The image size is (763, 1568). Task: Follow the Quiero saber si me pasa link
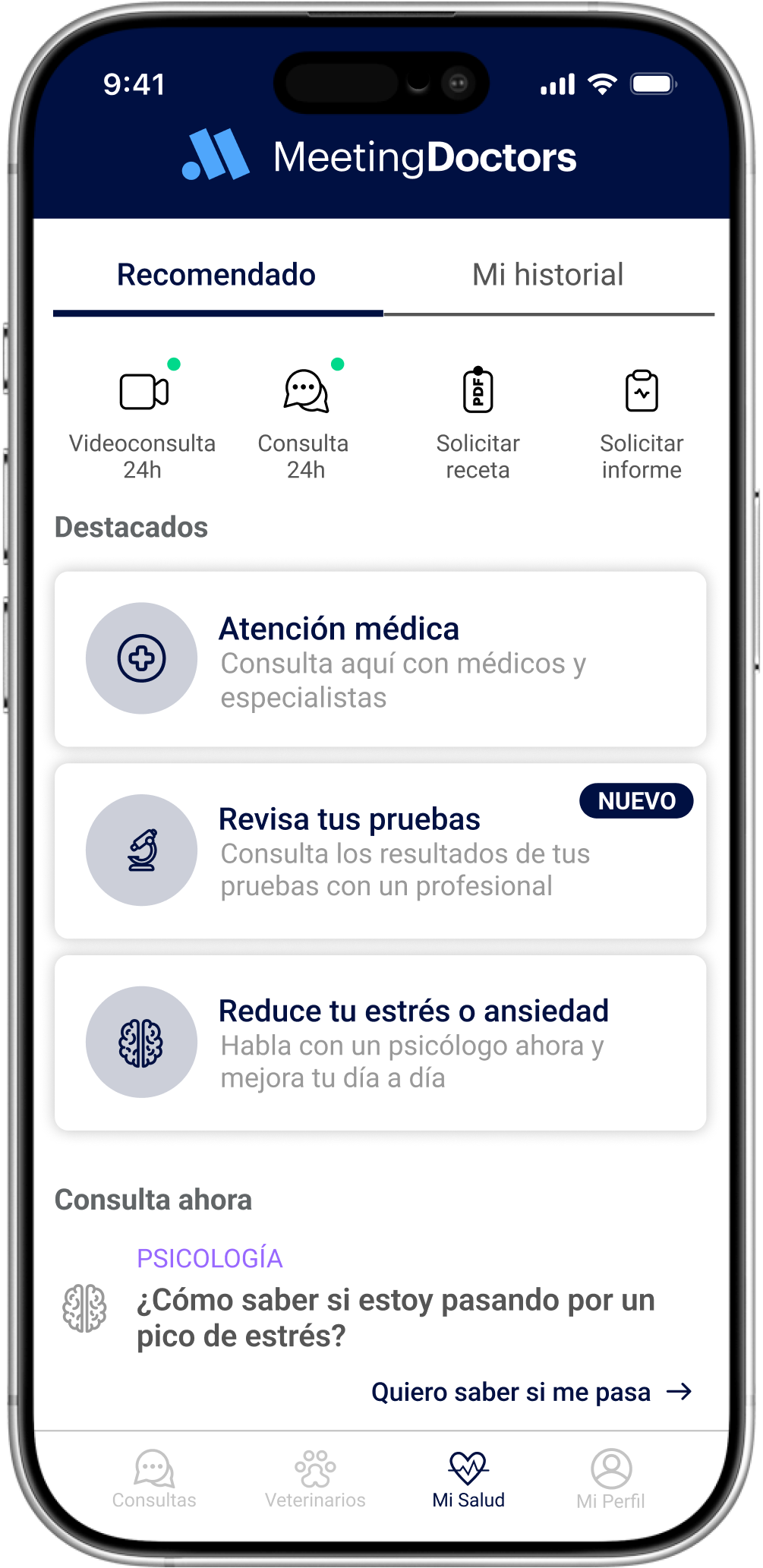[531, 1392]
